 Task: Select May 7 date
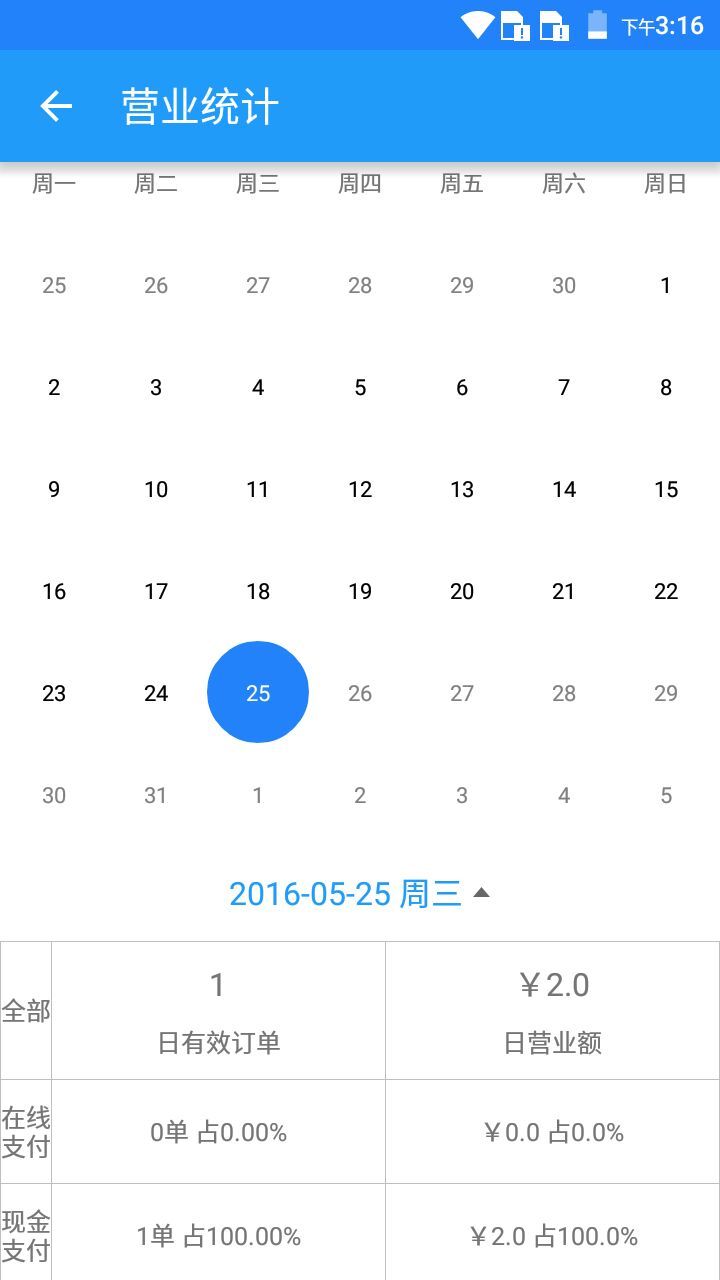pyautogui.click(x=564, y=387)
